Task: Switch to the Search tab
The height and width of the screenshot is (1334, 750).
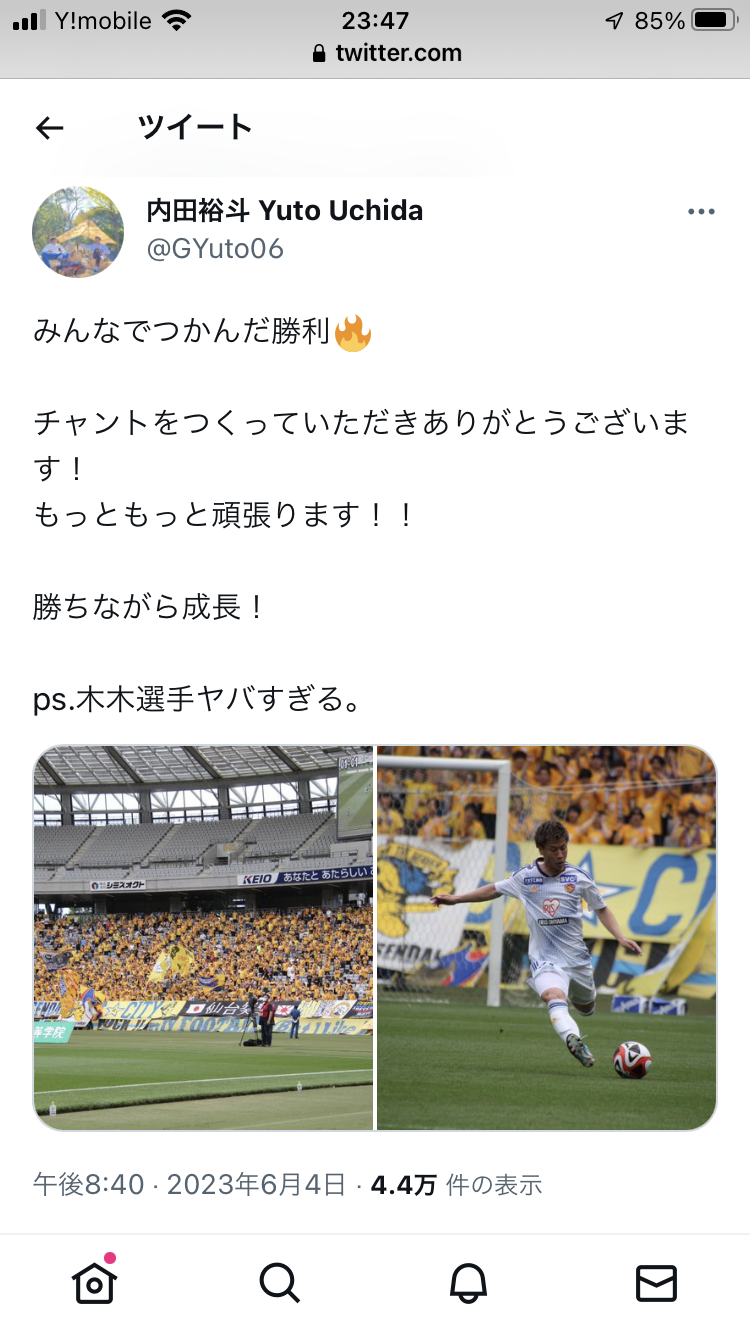Action: (280, 1282)
